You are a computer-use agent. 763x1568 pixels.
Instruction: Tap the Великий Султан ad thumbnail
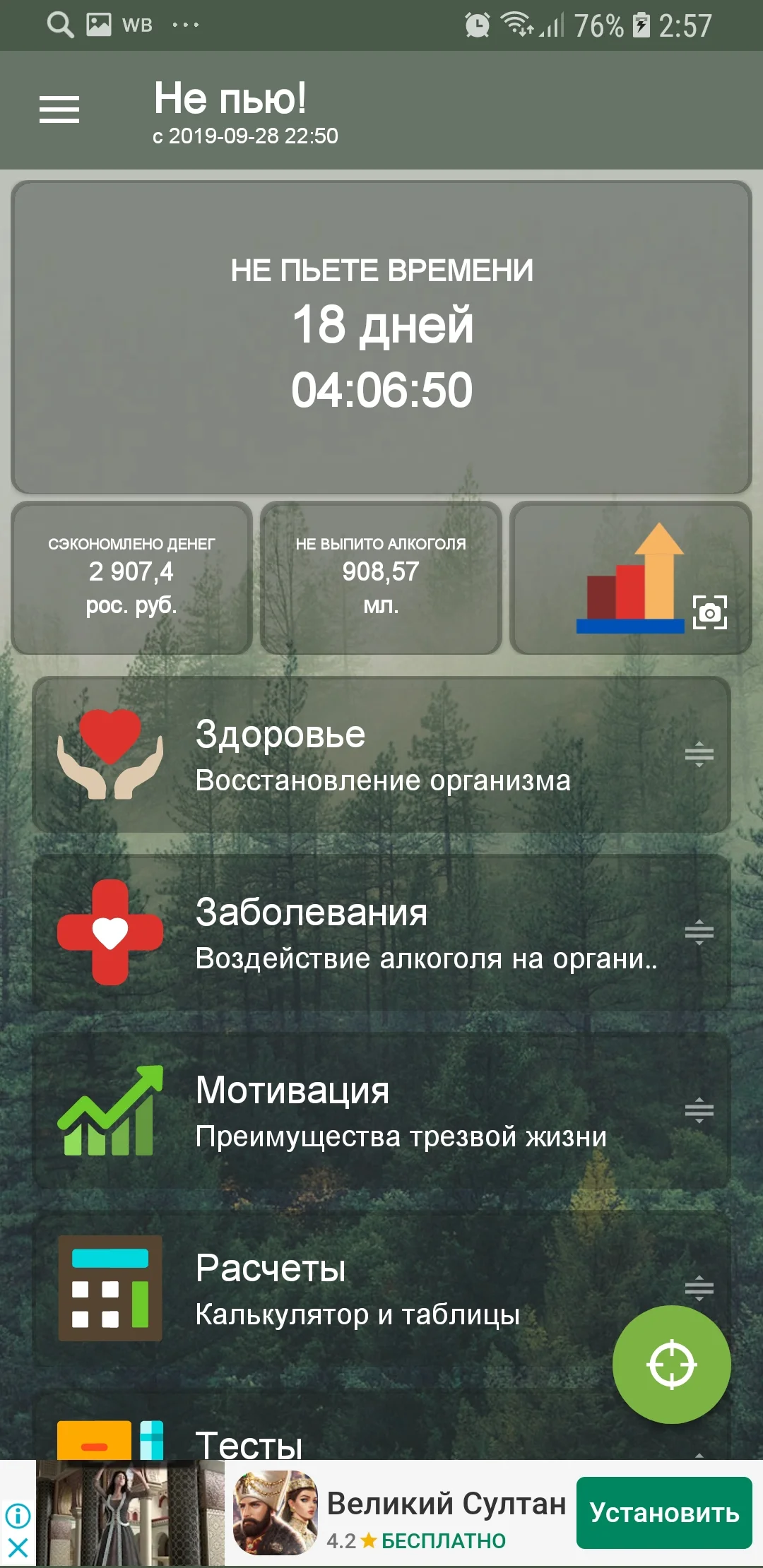point(275,1511)
